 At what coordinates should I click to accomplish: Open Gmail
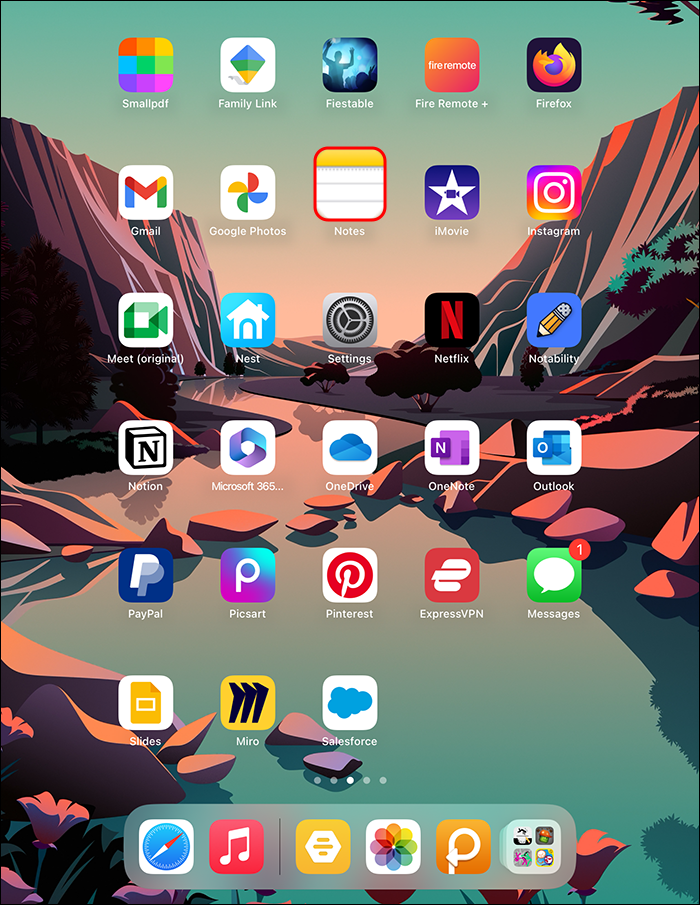pyautogui.click(x=146, y=193)
